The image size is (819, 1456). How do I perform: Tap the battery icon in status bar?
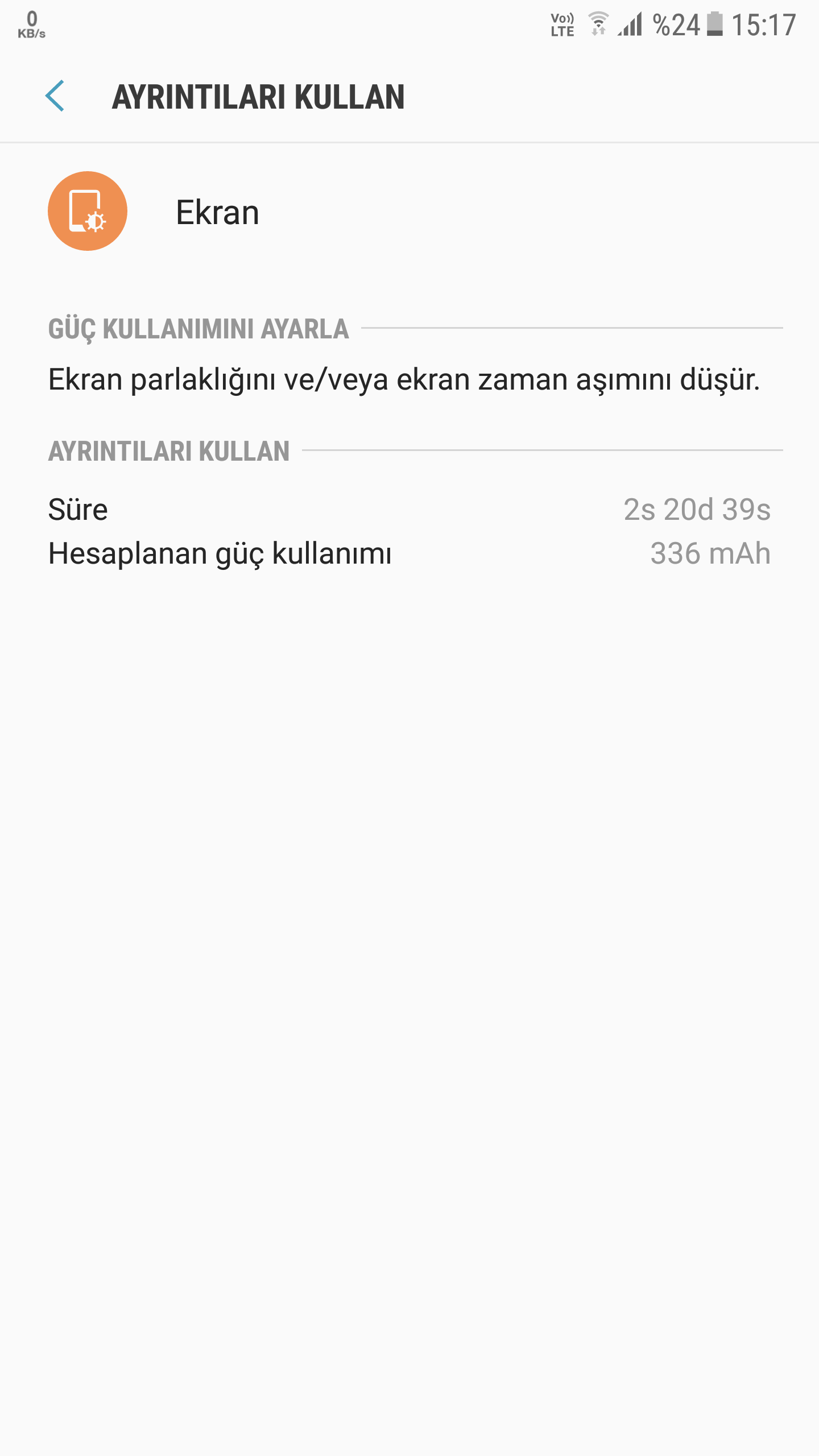pos(715,26)
